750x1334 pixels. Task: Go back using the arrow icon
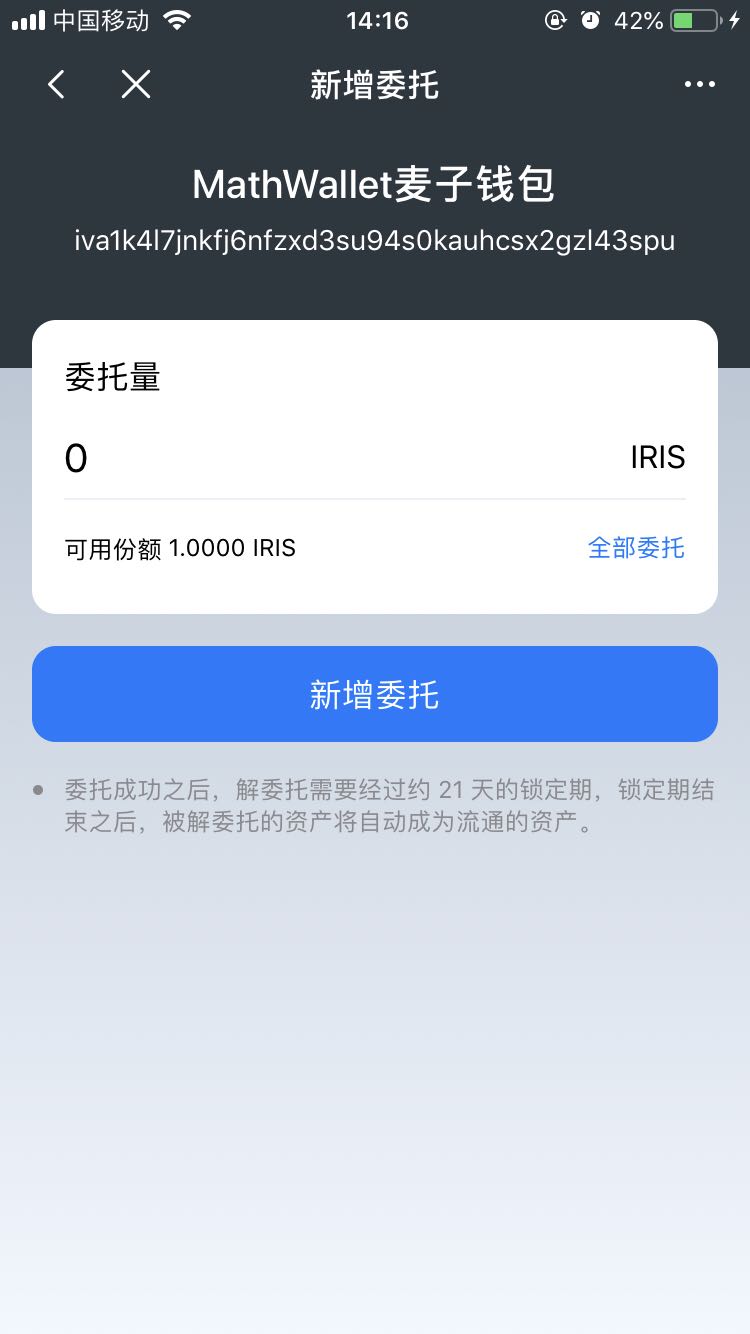tap(56, 85)
